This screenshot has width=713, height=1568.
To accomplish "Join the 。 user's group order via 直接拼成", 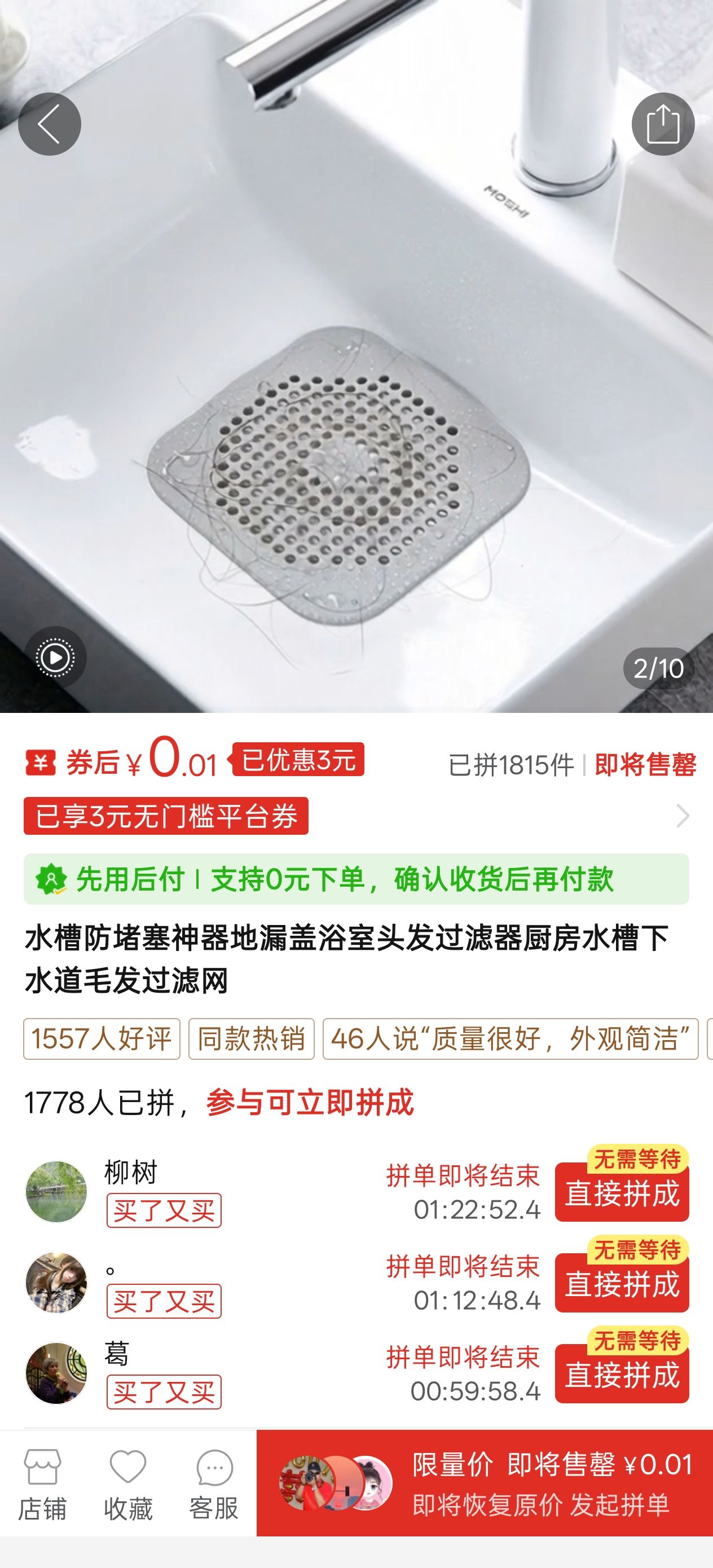I will coord(622,1283).
